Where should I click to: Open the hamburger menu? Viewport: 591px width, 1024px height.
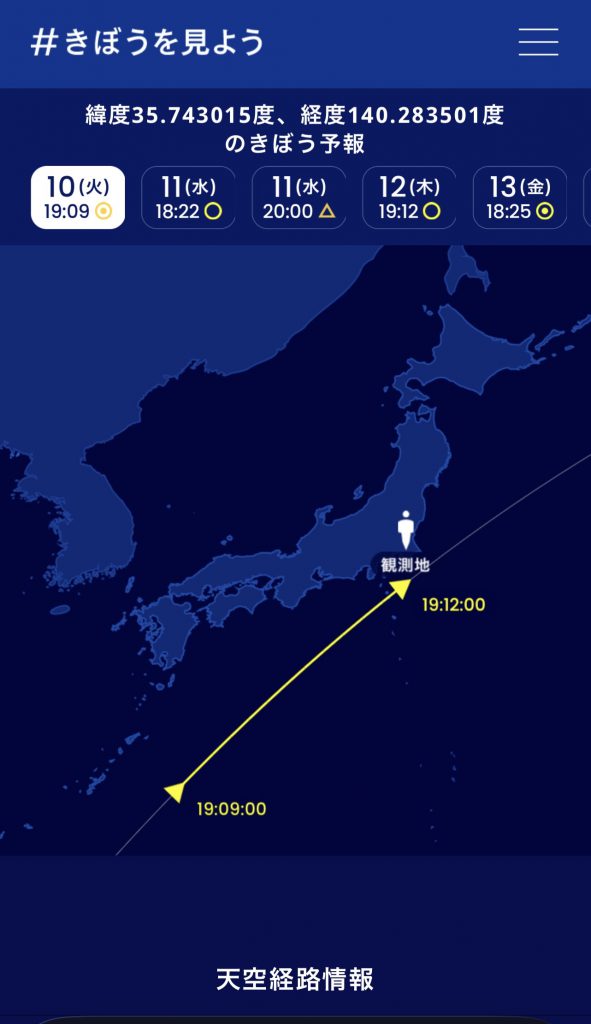[x=538, y=42]
